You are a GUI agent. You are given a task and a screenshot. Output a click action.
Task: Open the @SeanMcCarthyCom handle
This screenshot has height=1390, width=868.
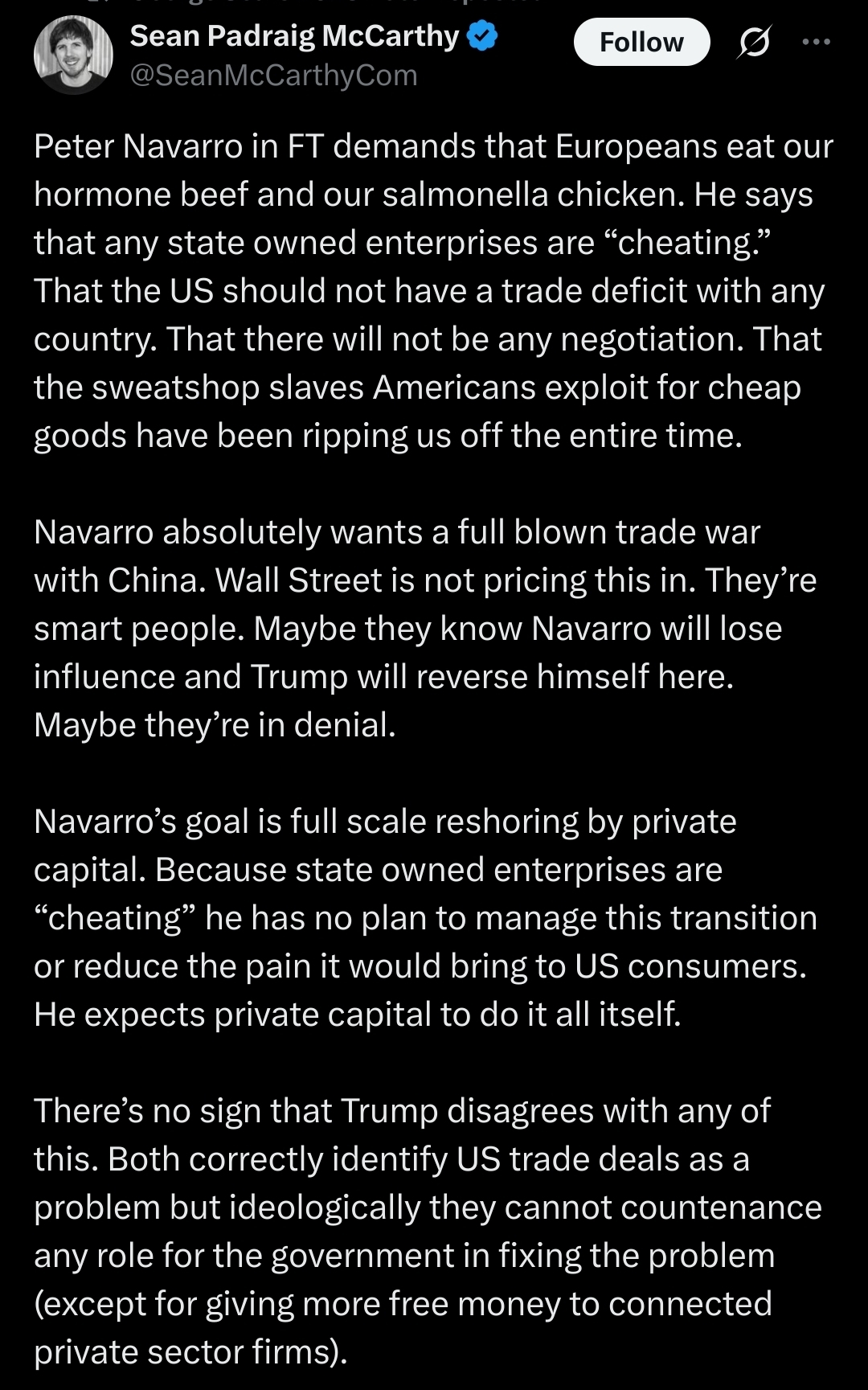click(274, 76)
